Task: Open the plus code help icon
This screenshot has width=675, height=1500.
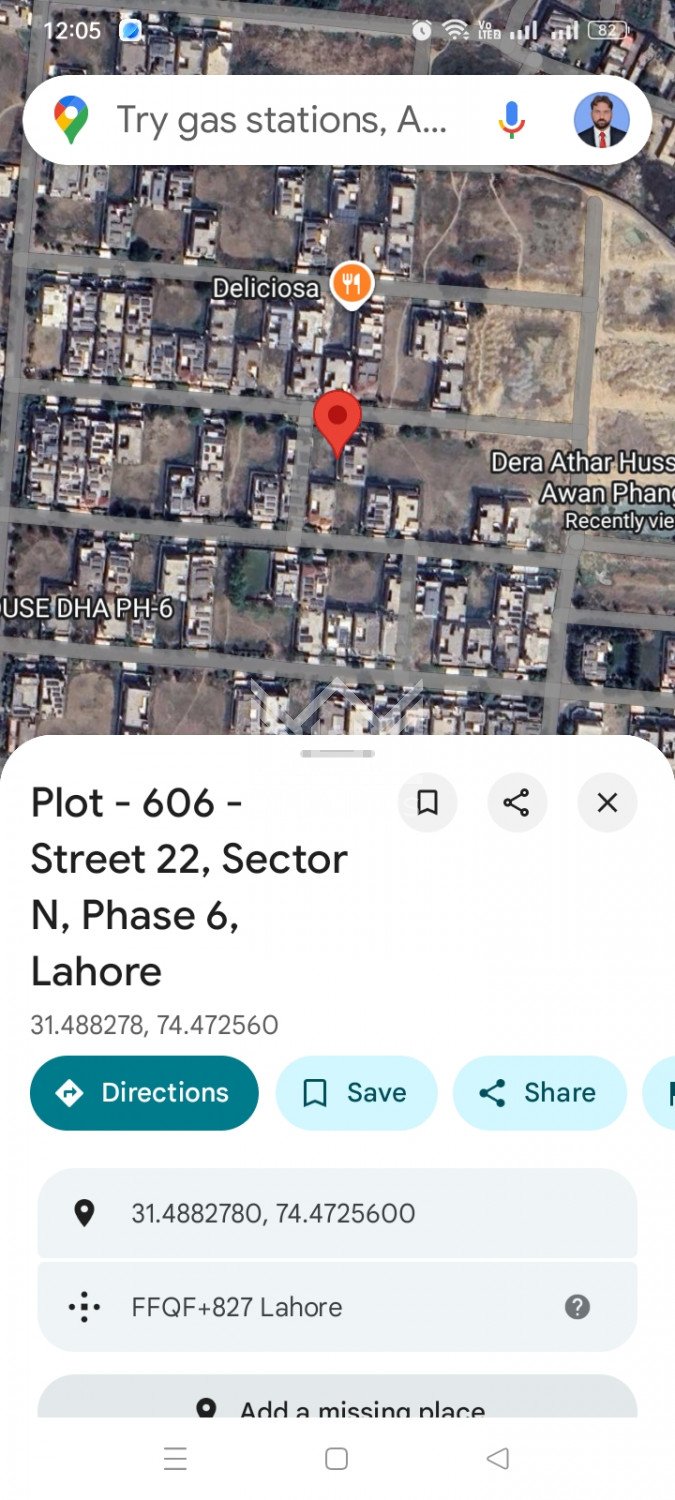Action: click(x=577, y=1307)
